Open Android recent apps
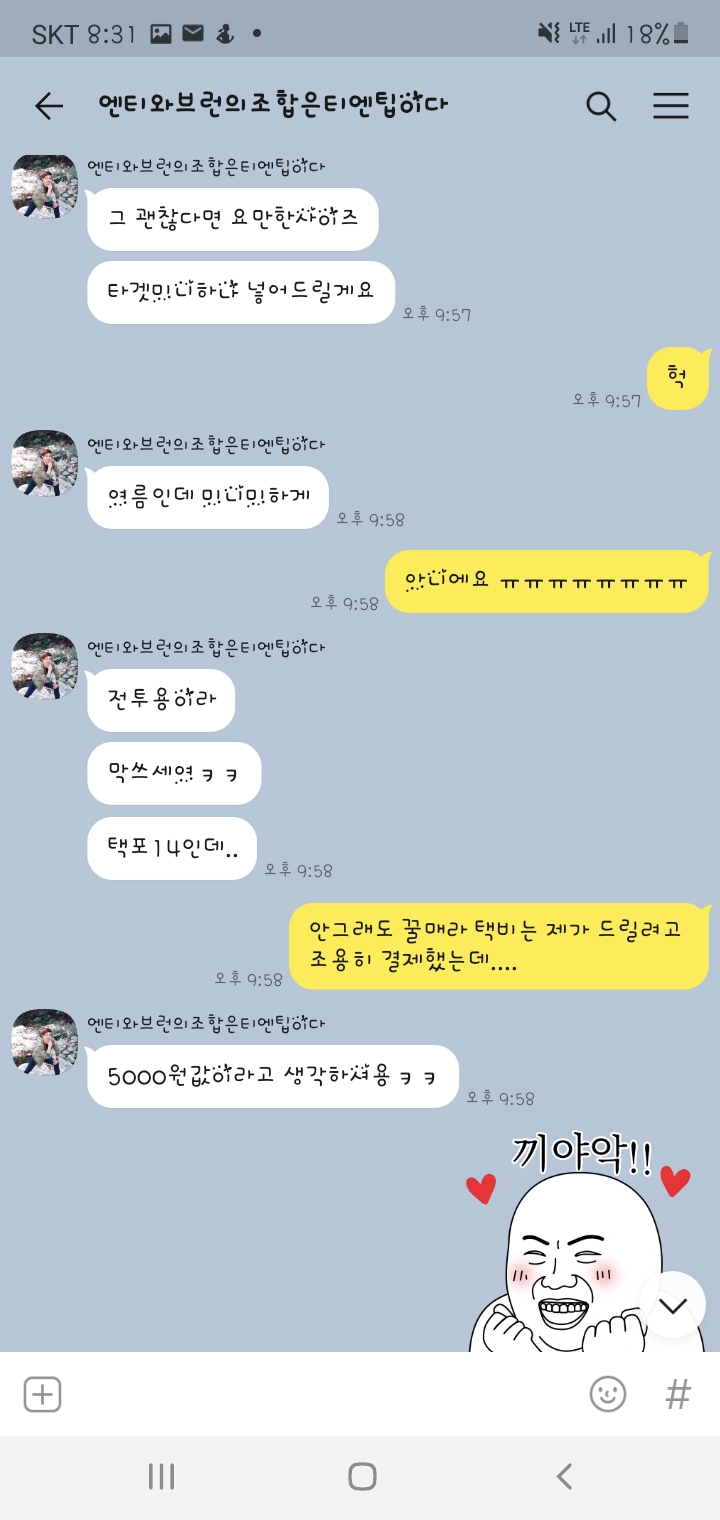The height and width of the screenshot is (1520, 720). pyautogui.click(x=161, y=1476)
